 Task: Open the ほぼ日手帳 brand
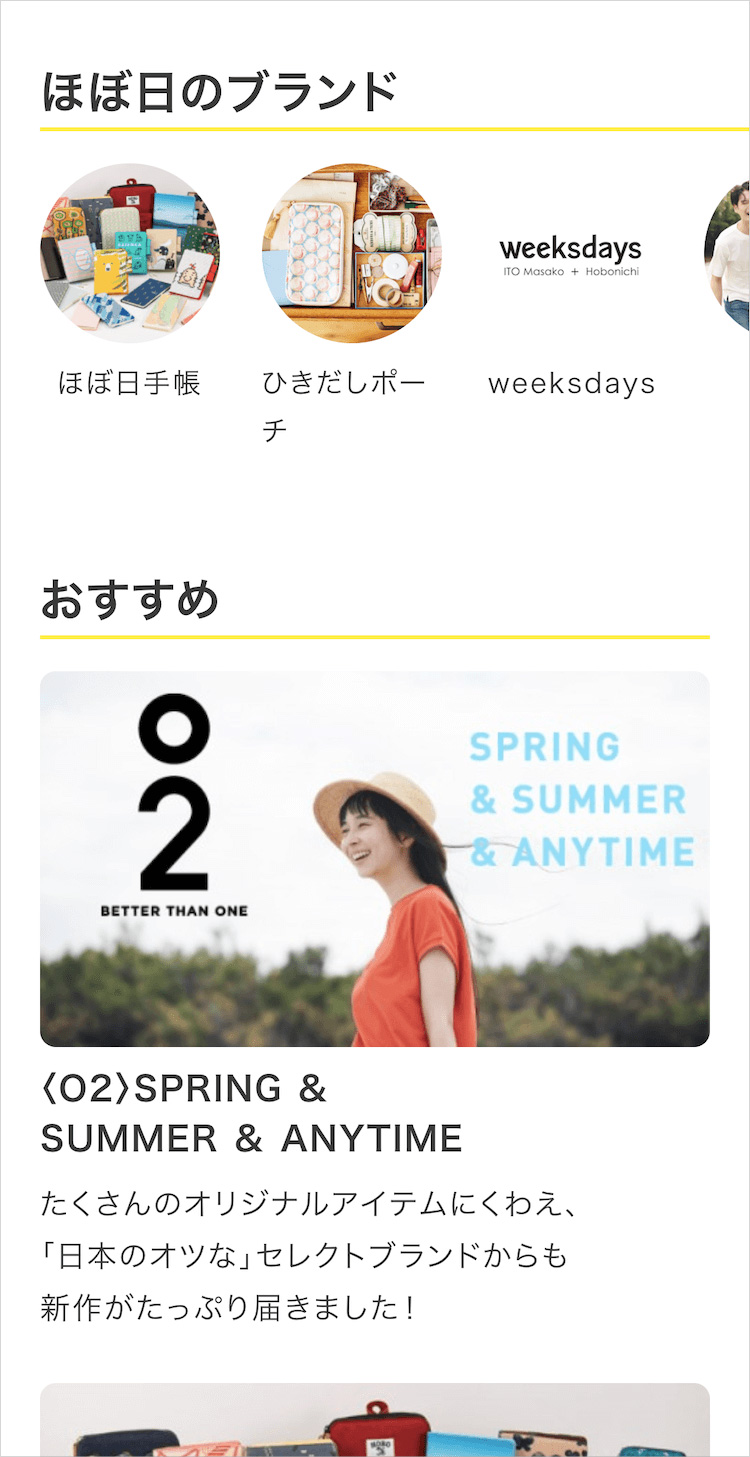point(130,253)
